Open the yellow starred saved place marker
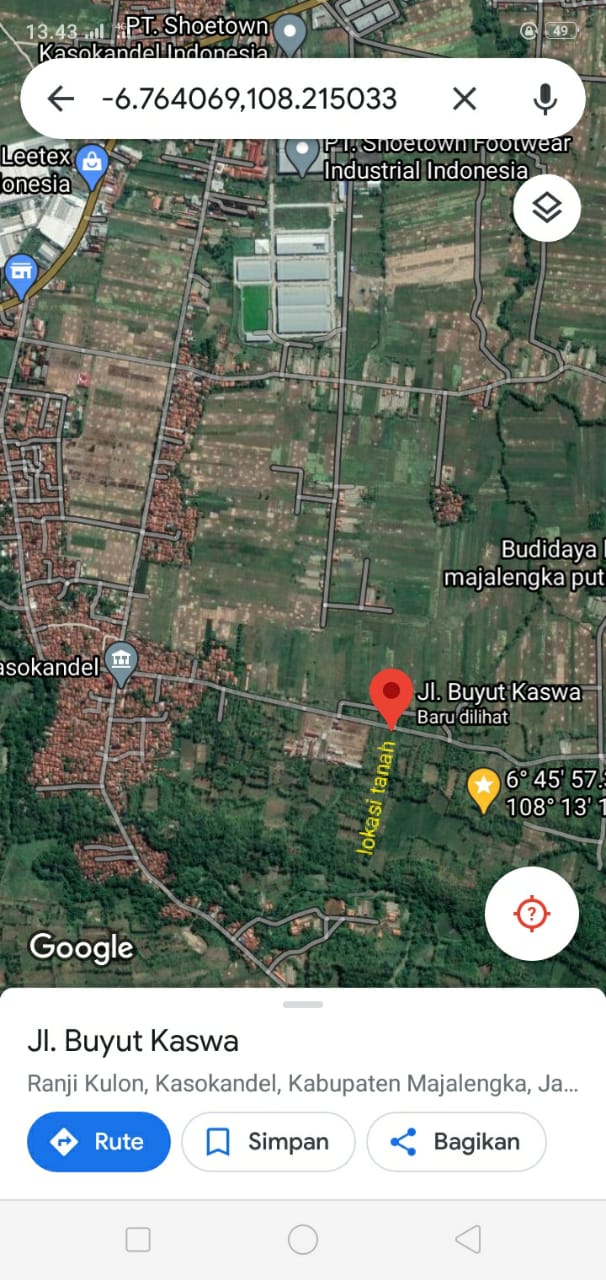The image size is (606, 1280). tap(484, 789)
